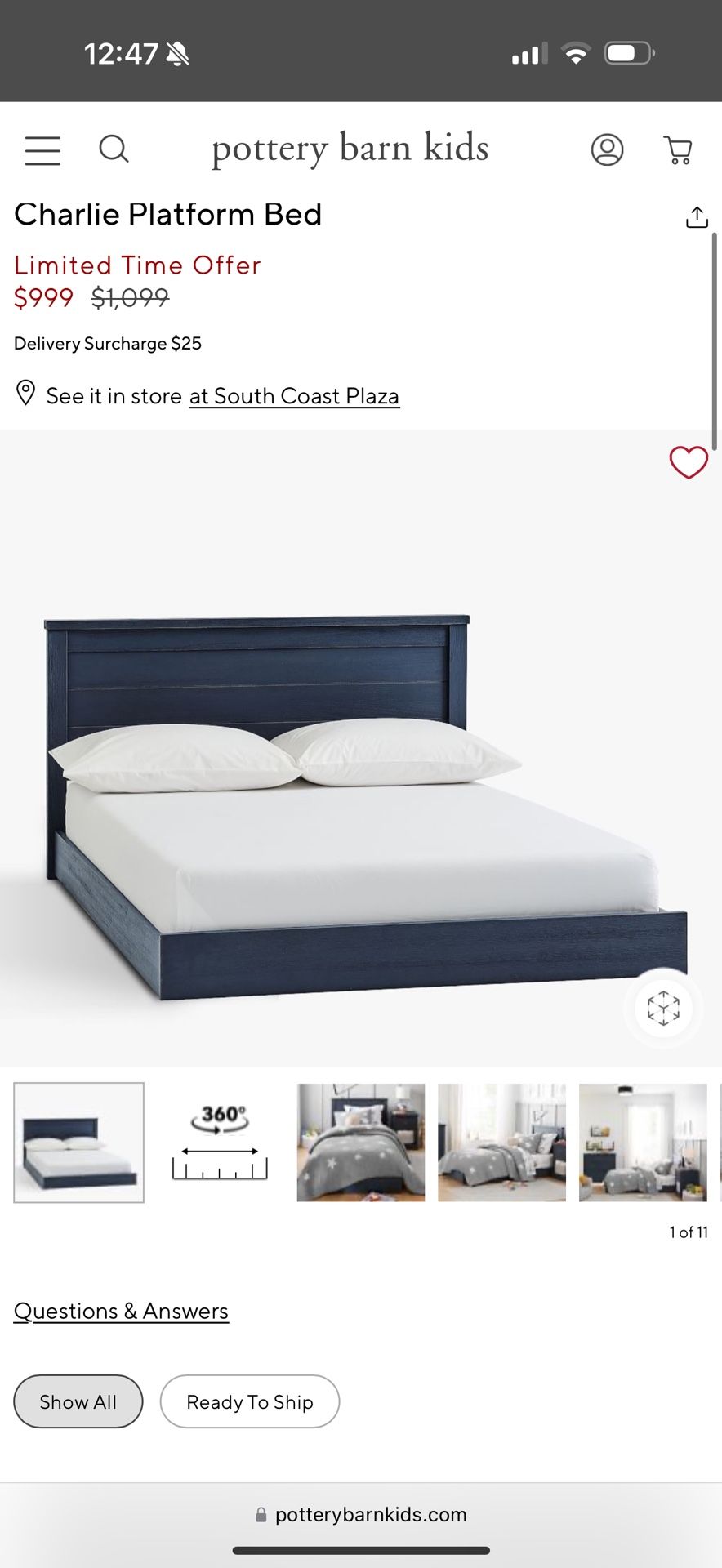Screen dimensions: 722x1568
Task: Select the gray star bedding photo thumbnail
Action: pyautogui.click(x=360, y=1142)
